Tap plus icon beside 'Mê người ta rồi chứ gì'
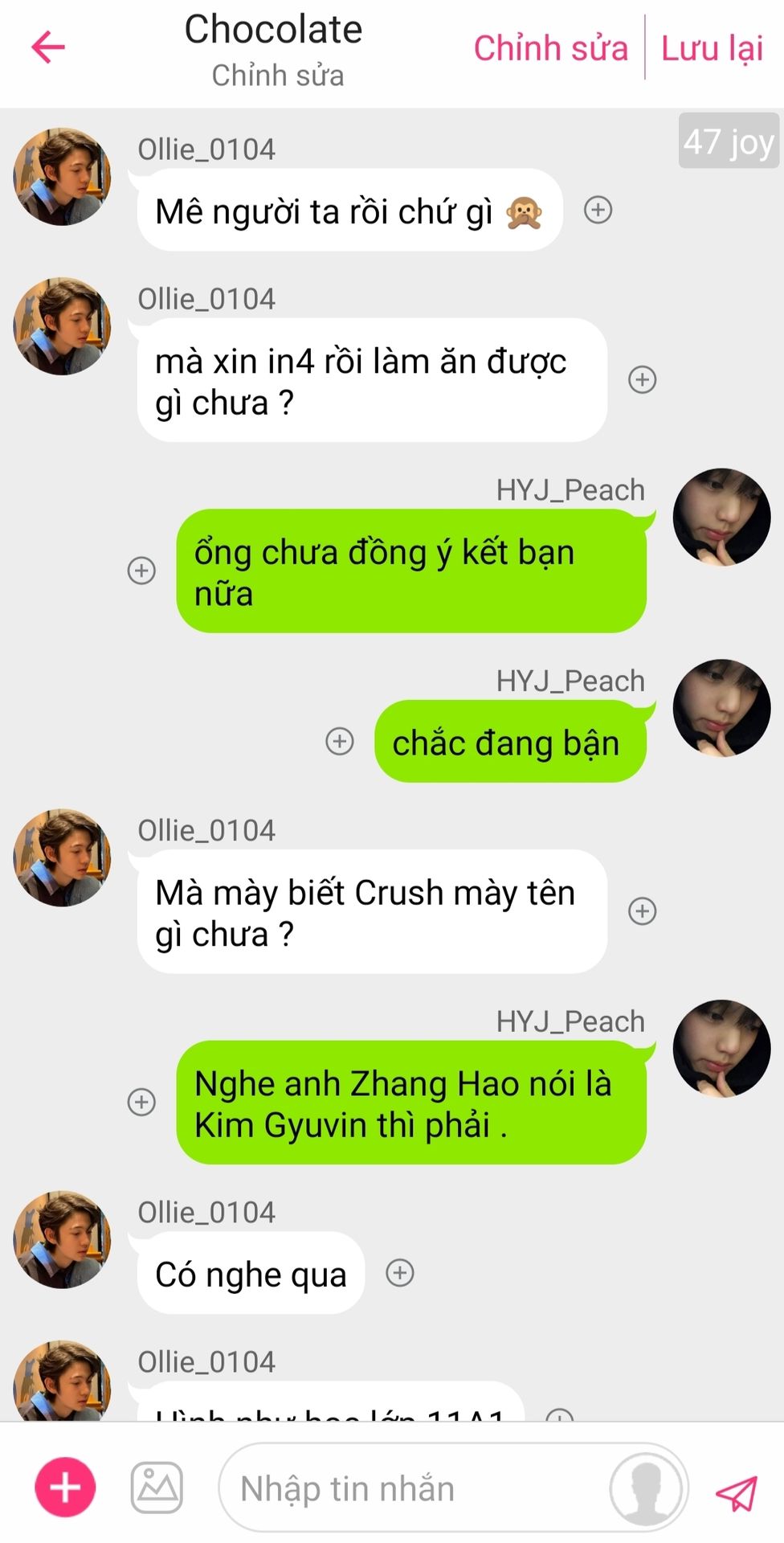 coord(598,210)
